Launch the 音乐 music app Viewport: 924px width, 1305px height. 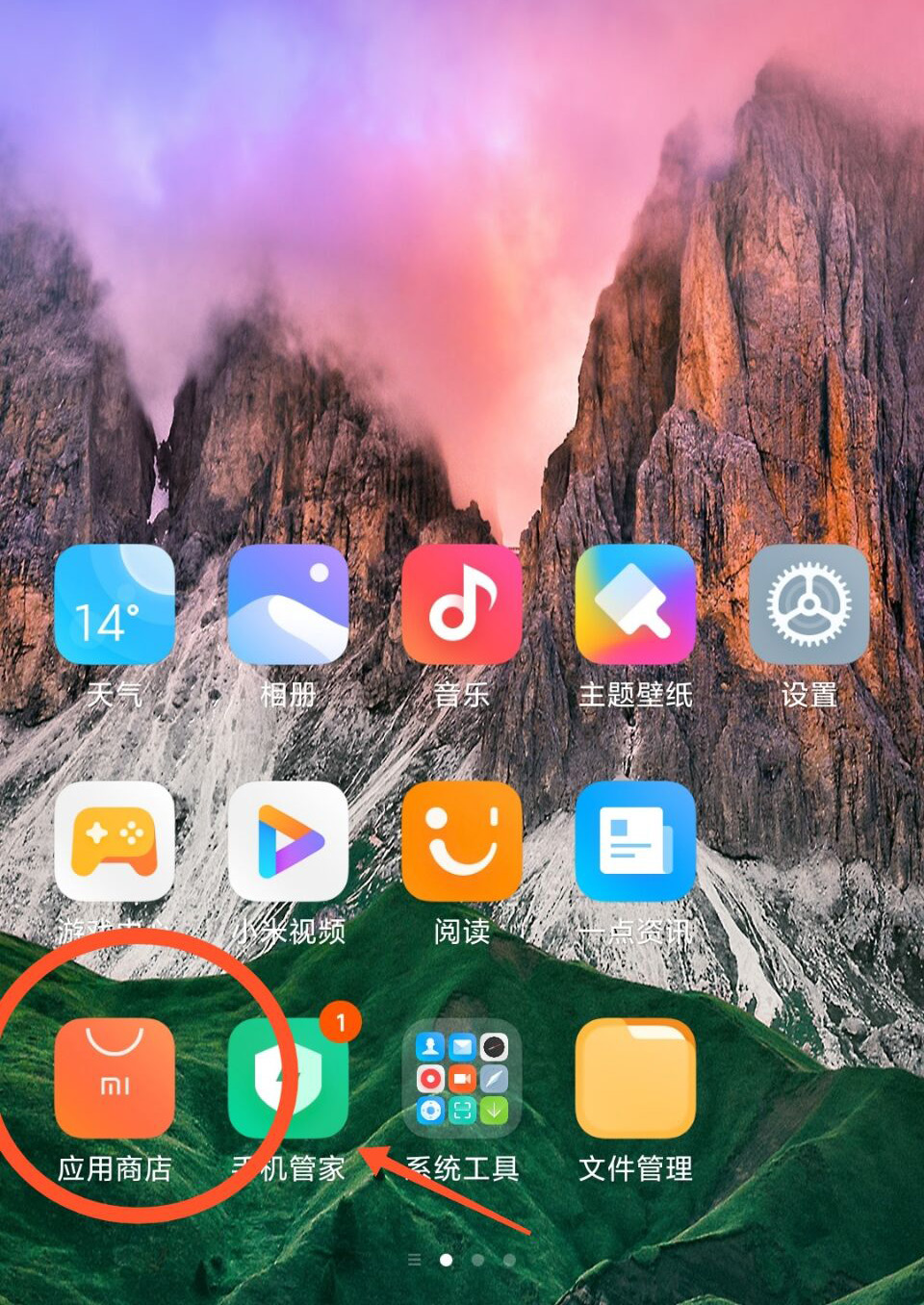tap(462, 603)
